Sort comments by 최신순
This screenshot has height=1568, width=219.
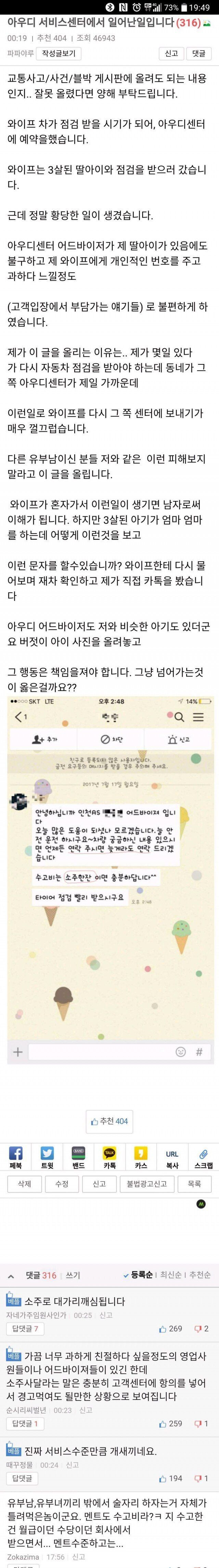coord(171,1275)
